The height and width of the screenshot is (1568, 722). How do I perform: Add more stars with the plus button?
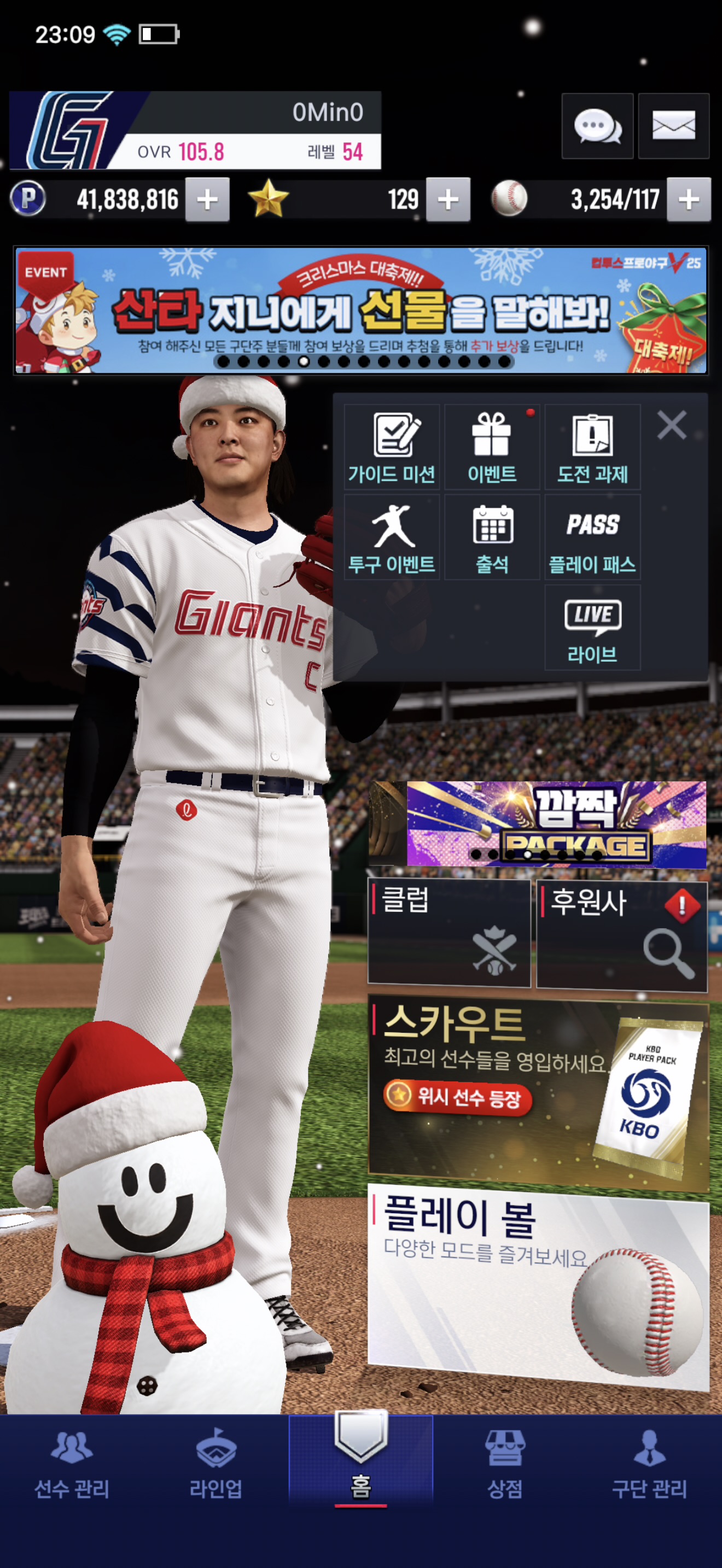[x=448, y=200]
